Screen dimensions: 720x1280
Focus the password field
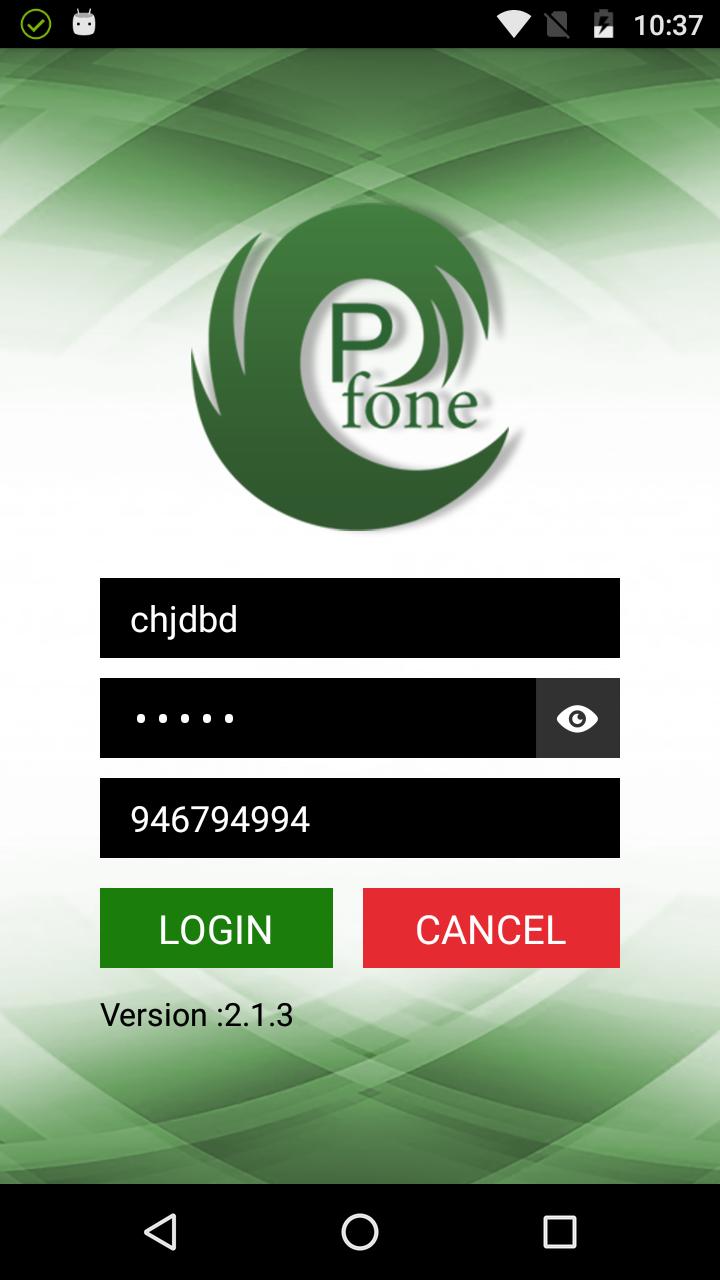coord(318,718)
